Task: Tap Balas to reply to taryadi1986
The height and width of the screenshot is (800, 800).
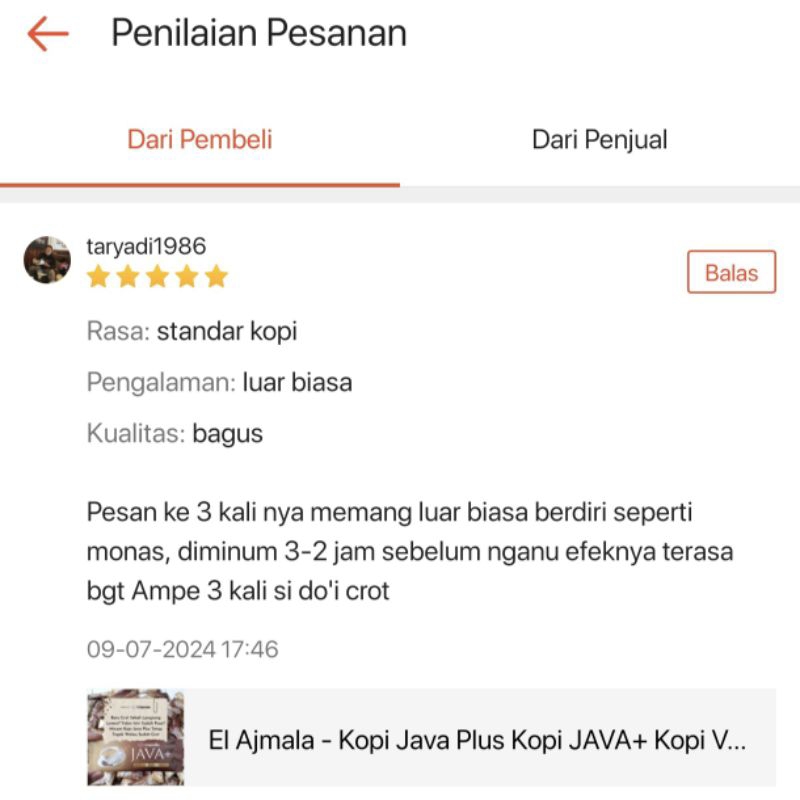Action: tap(731, 272)
